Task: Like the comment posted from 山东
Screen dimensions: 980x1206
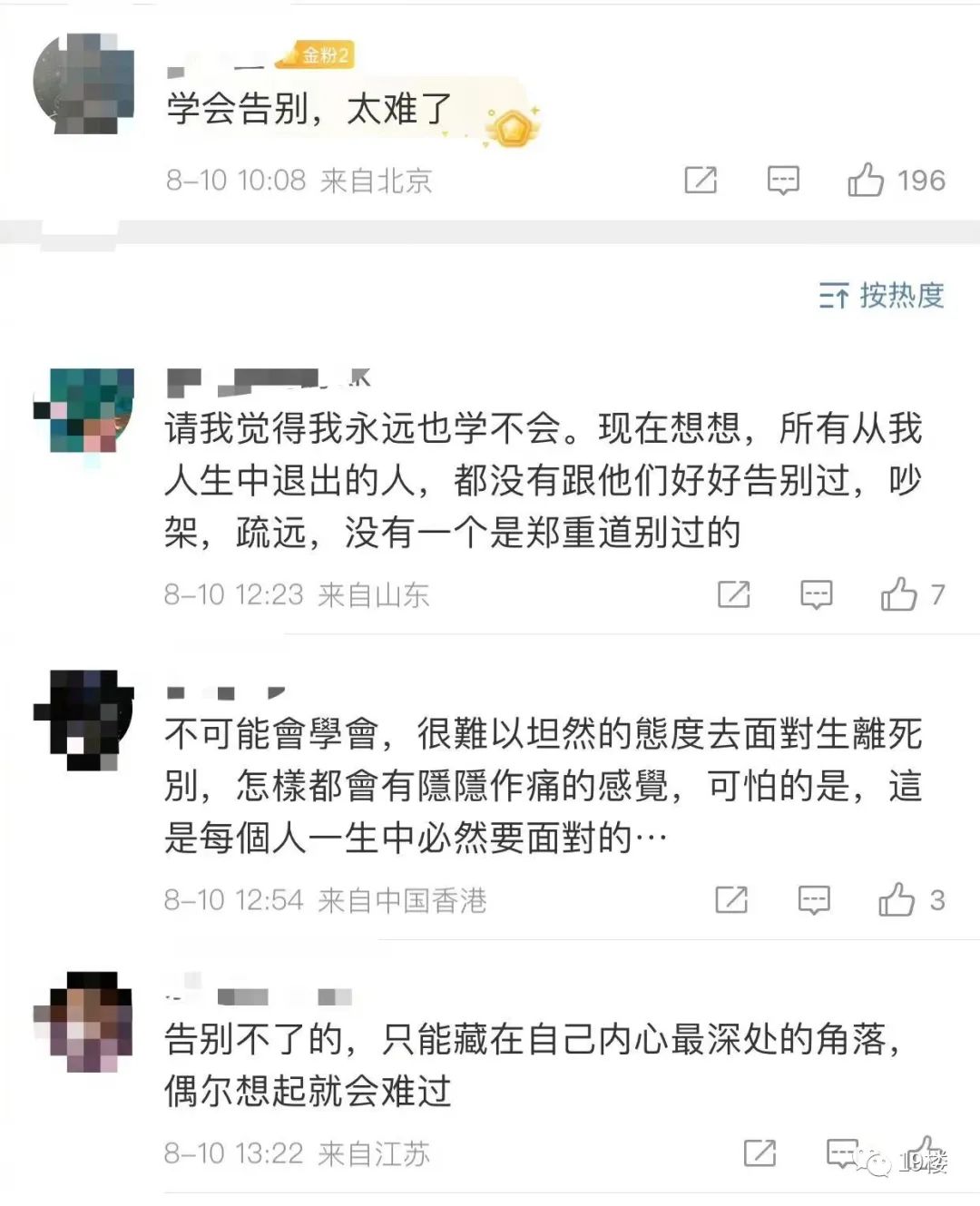Action: [898, 594]
